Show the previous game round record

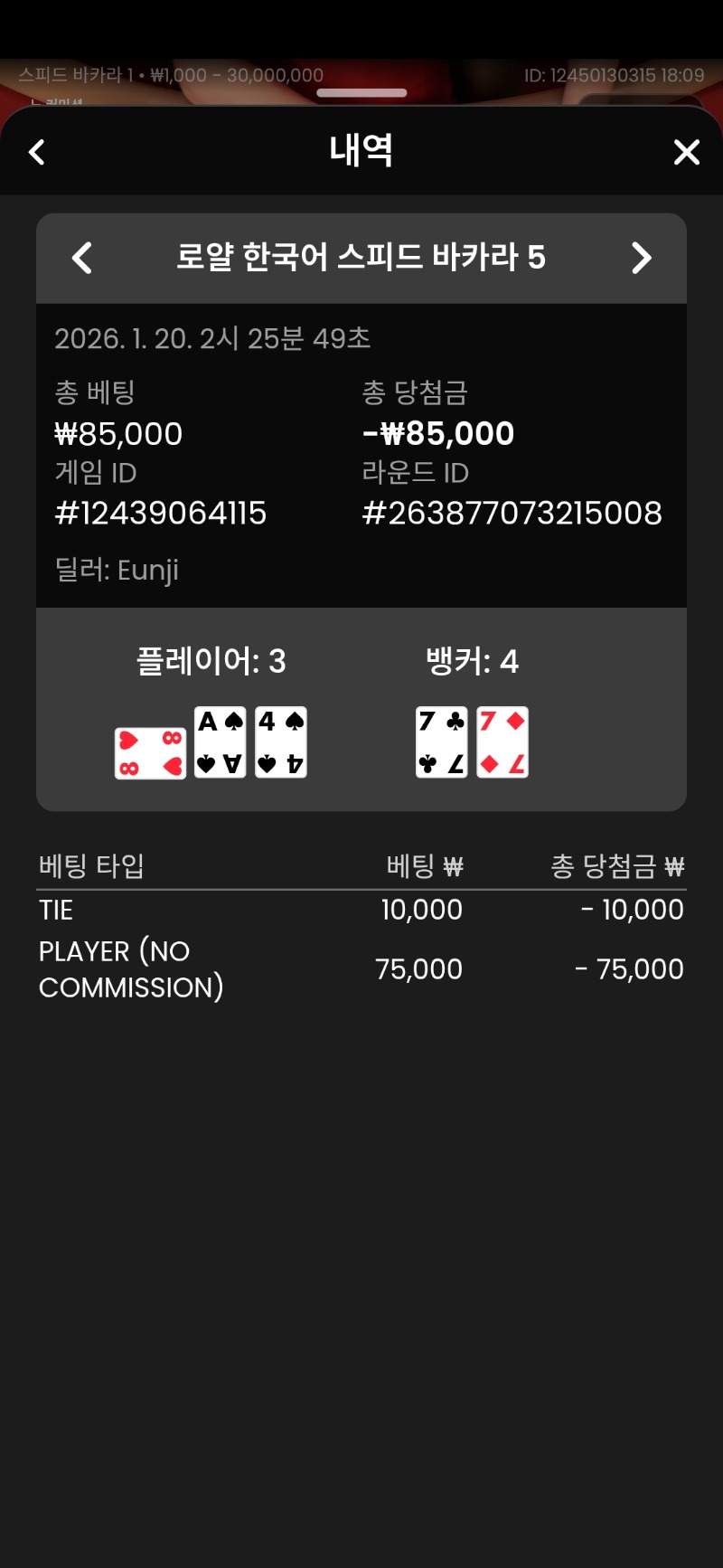[x=82, y=258]
